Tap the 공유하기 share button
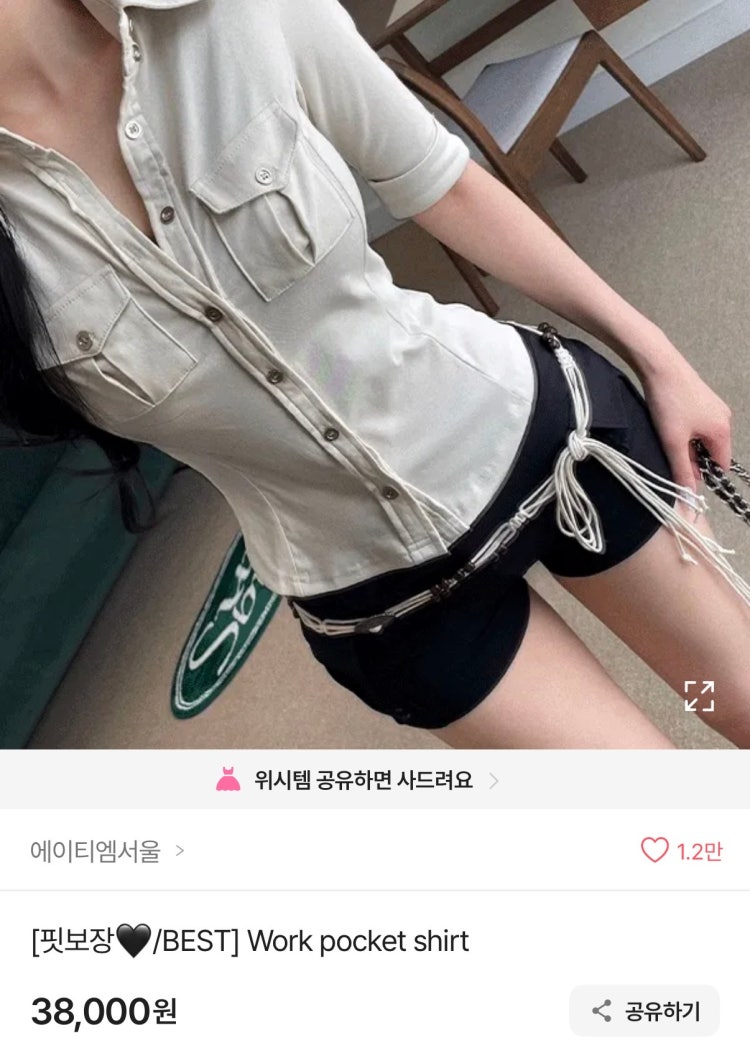 [x=645, y=1010]
